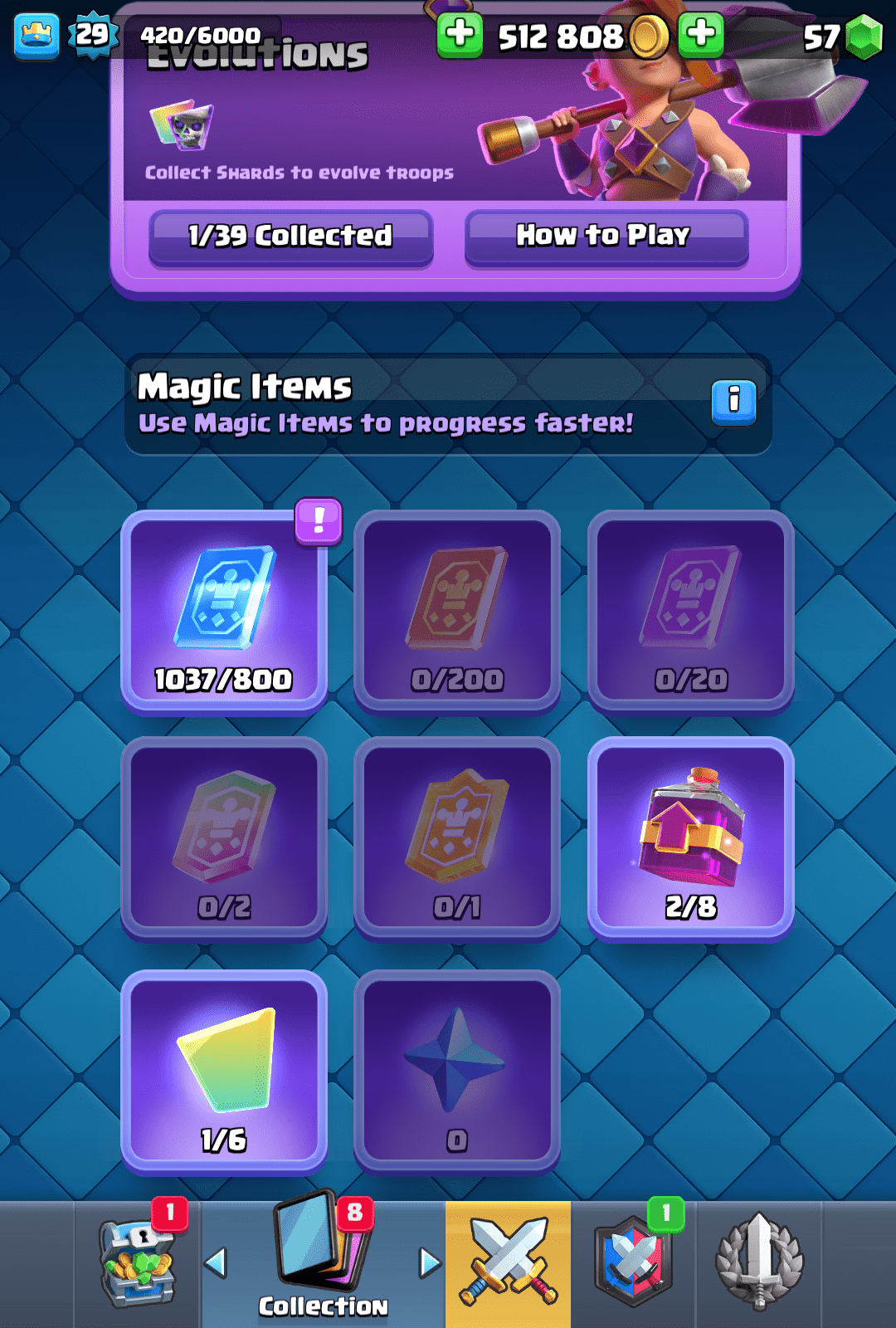The image size is (896, 1328).
Task: Open the player crown profile icon
Action: [x=37, y=36]
